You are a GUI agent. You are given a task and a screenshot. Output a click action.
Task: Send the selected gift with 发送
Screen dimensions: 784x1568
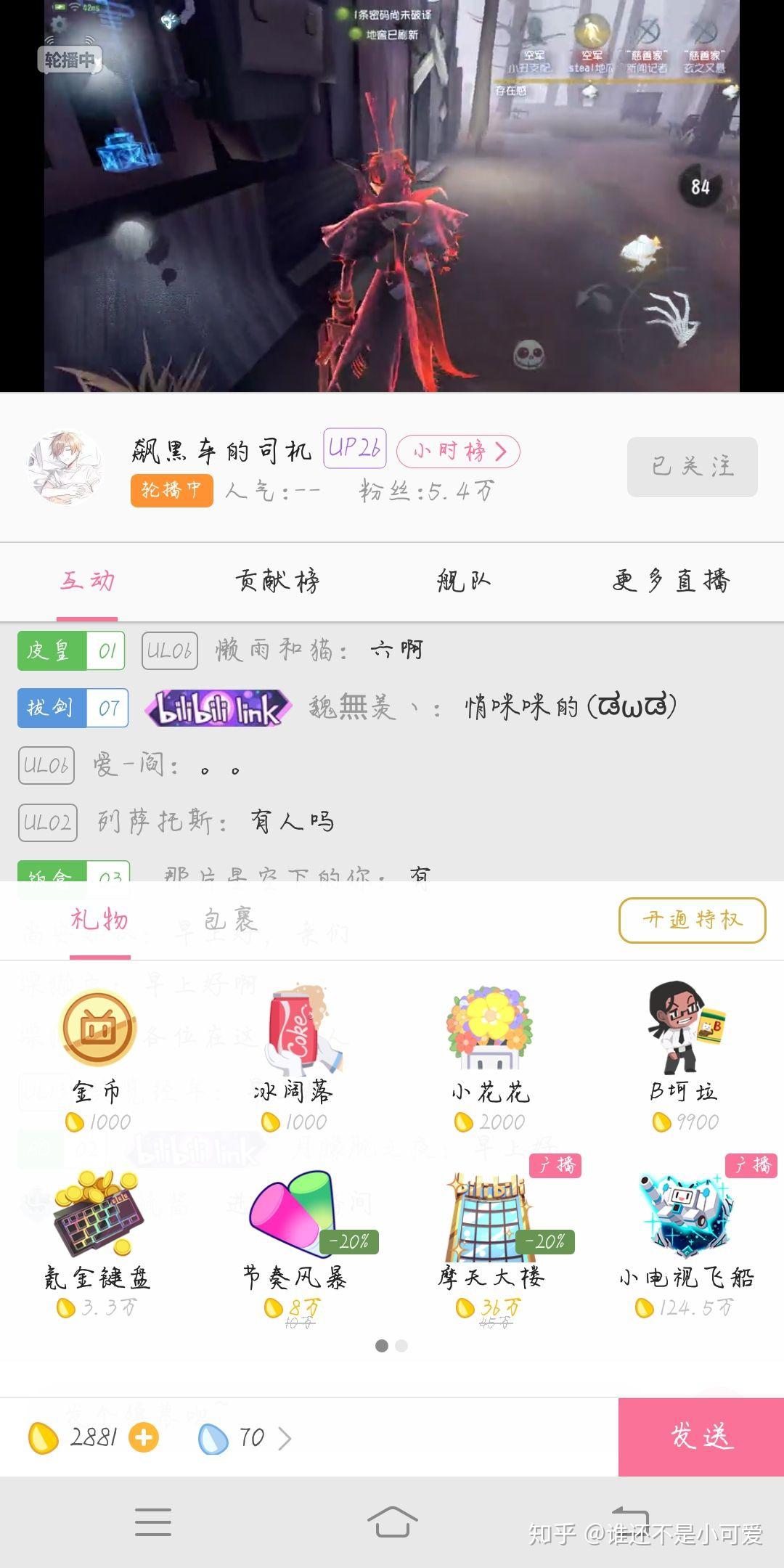click(701, 1437)
